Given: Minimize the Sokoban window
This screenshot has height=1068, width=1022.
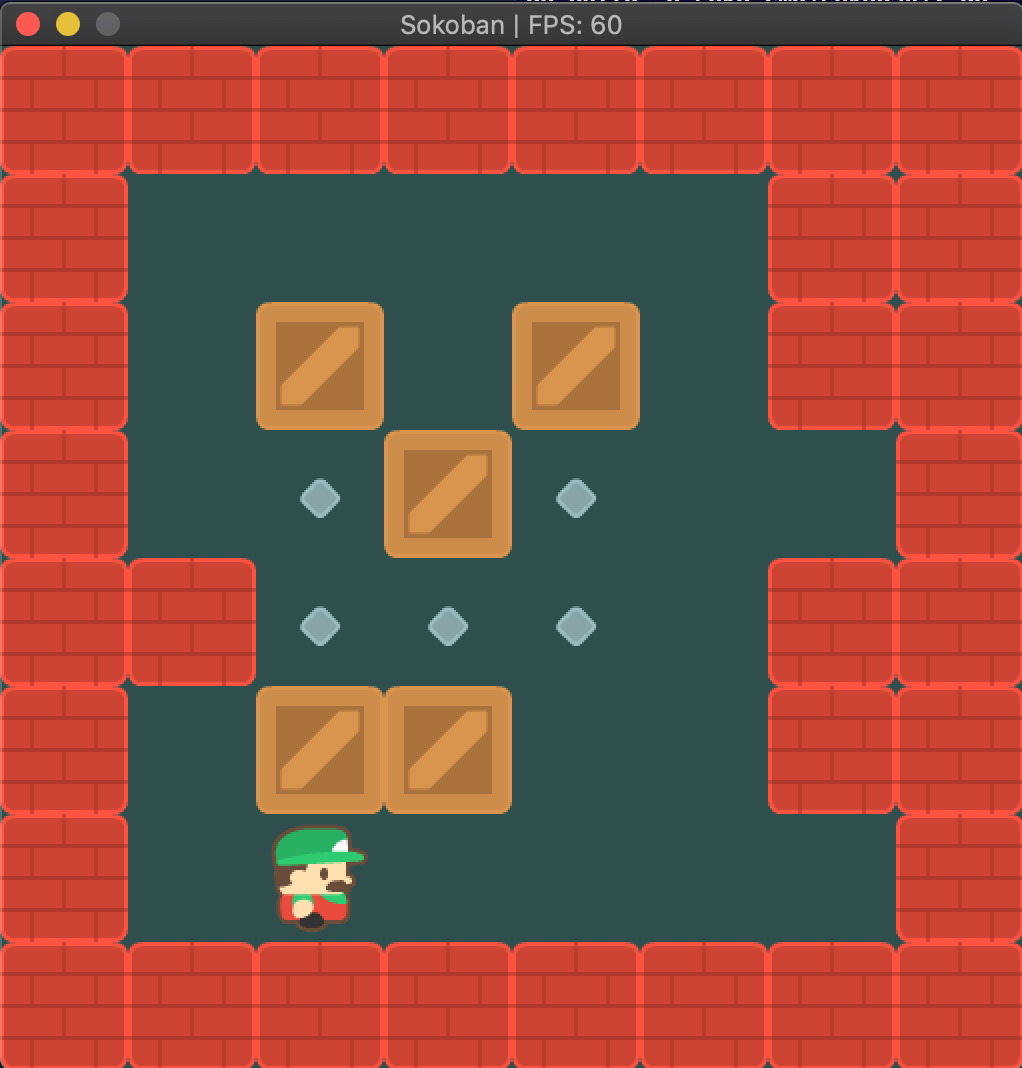Looking at the screenshot, I should (x=68, y=24).
